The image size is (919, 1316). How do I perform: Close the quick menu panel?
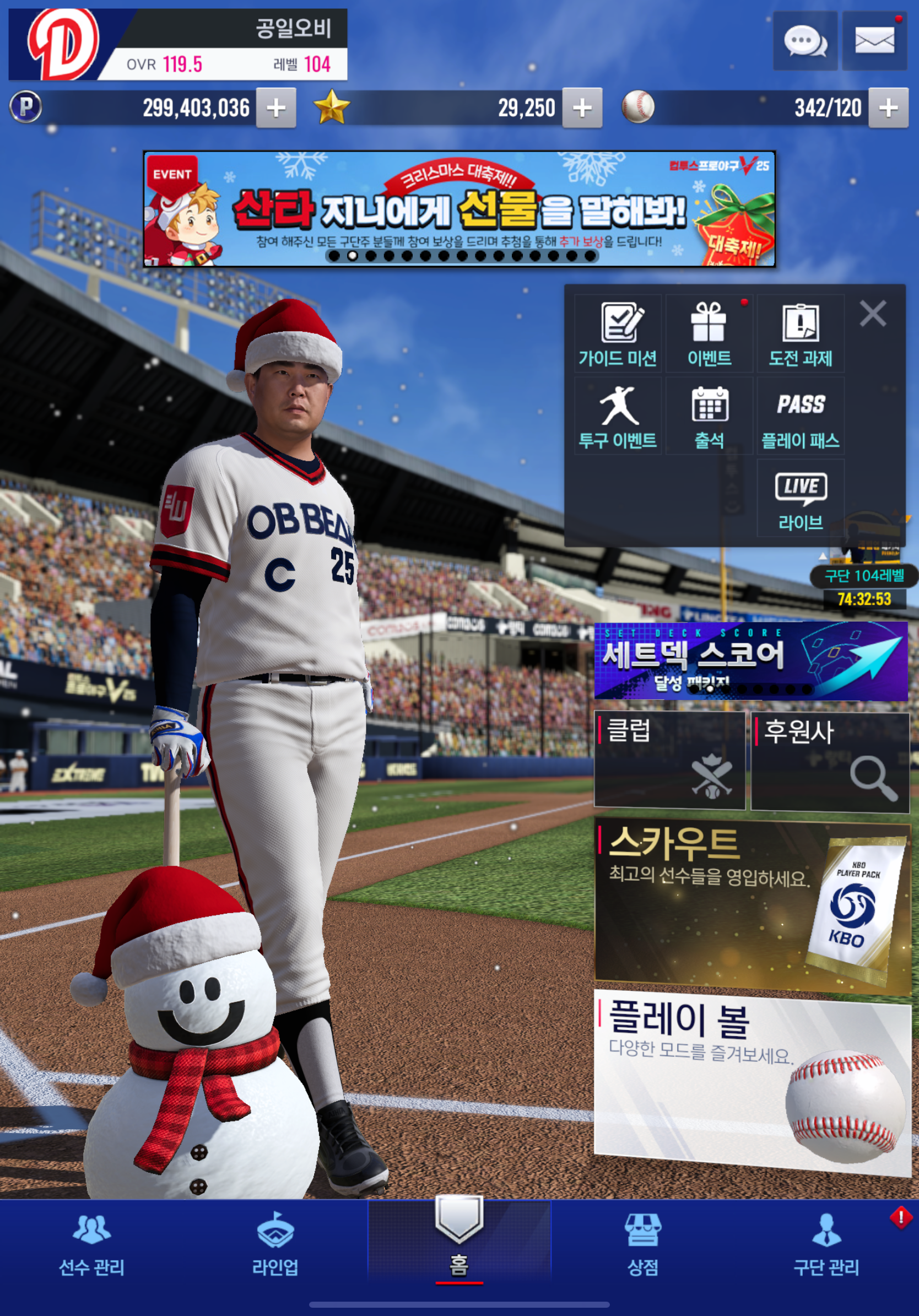click(x=873, y=314)
